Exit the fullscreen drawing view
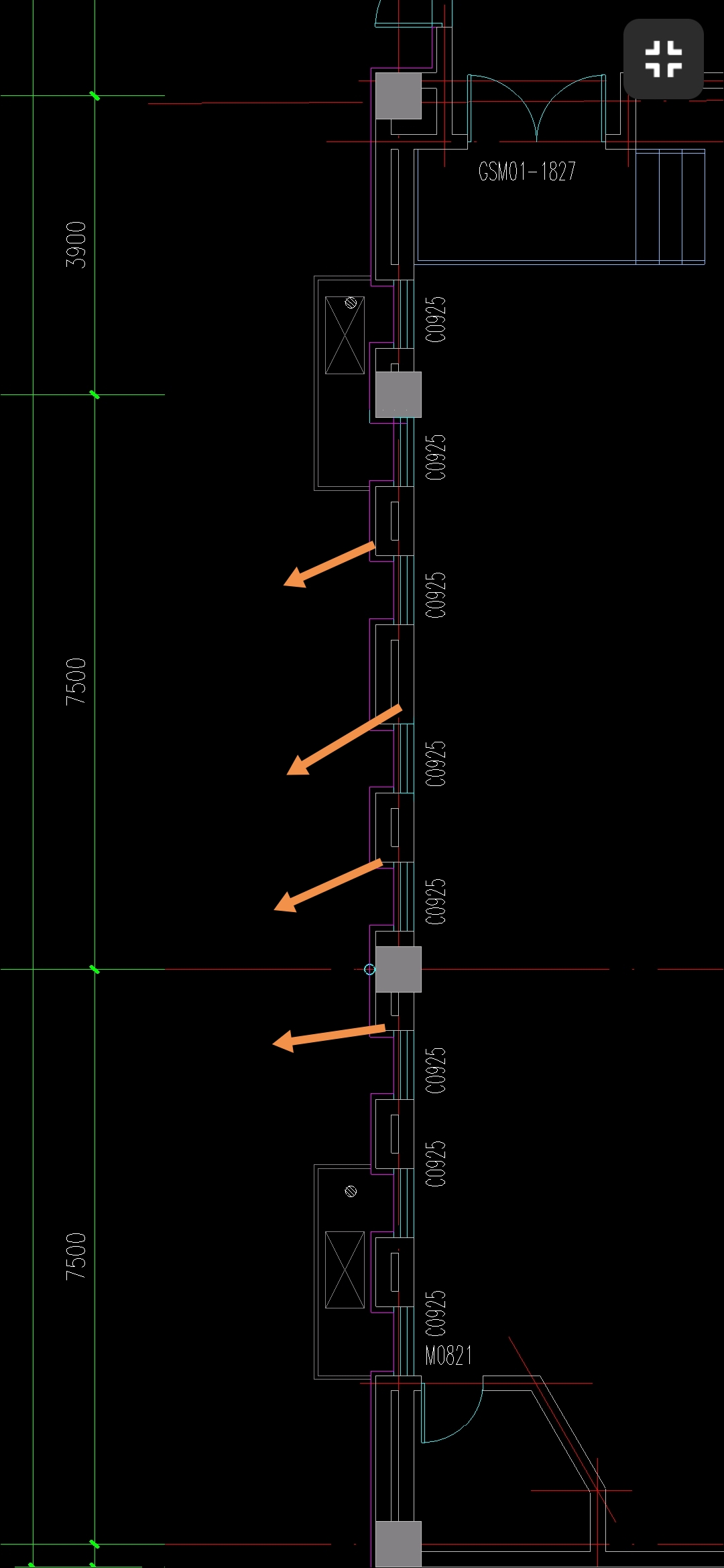Image resolution: width=724 pixels, height=1568 pixels. coord(663,59)
